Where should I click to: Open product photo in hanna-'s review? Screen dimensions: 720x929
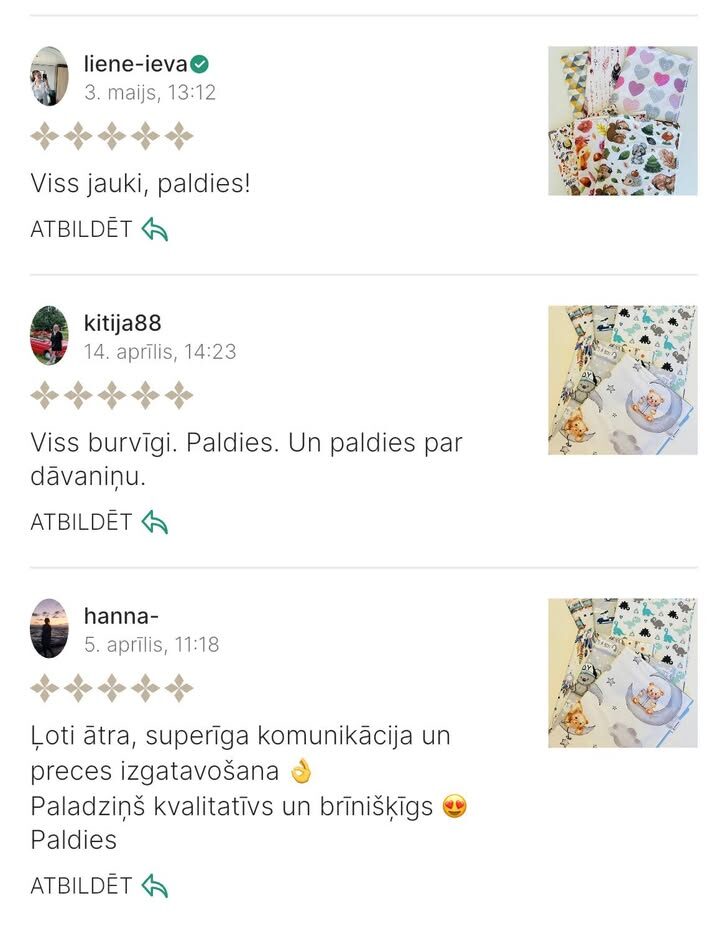[x=622, y=673]
